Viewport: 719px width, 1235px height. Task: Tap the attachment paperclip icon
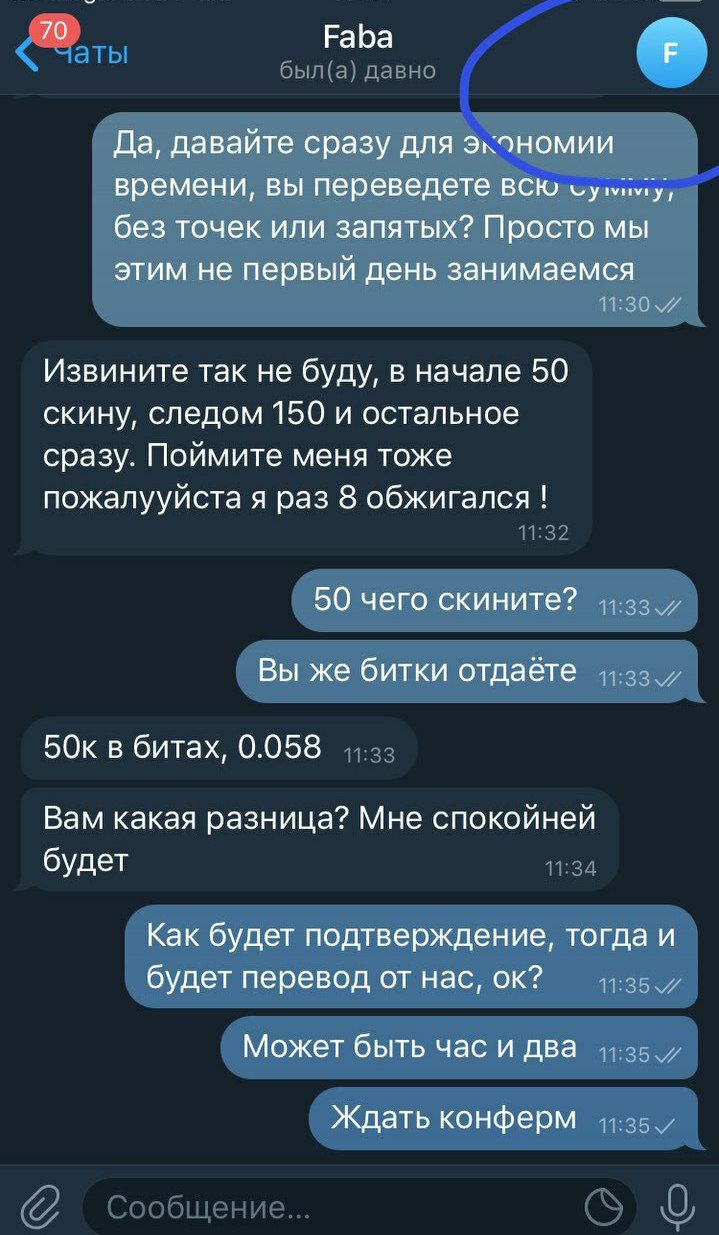(40, 1207)
